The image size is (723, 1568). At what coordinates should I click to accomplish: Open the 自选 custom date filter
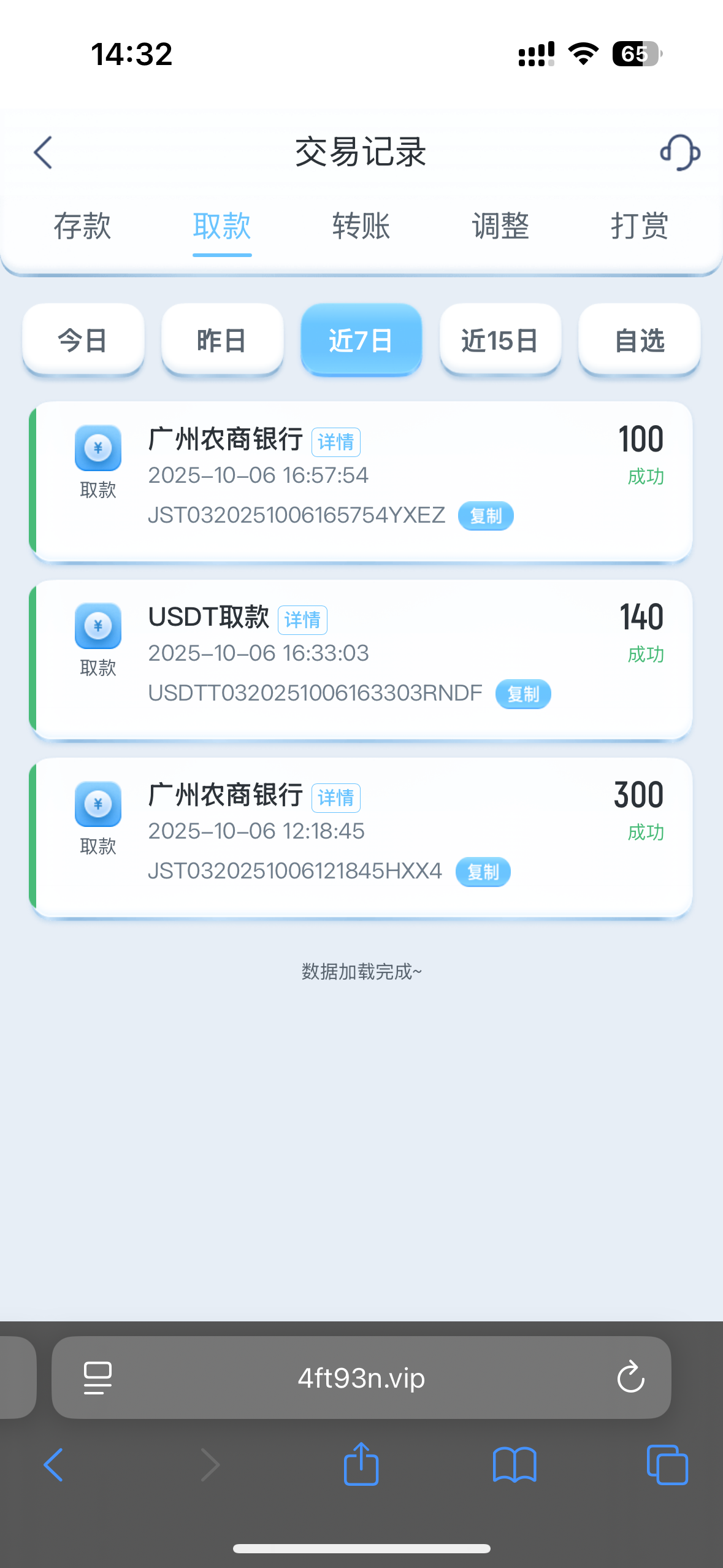pos(640,340)
